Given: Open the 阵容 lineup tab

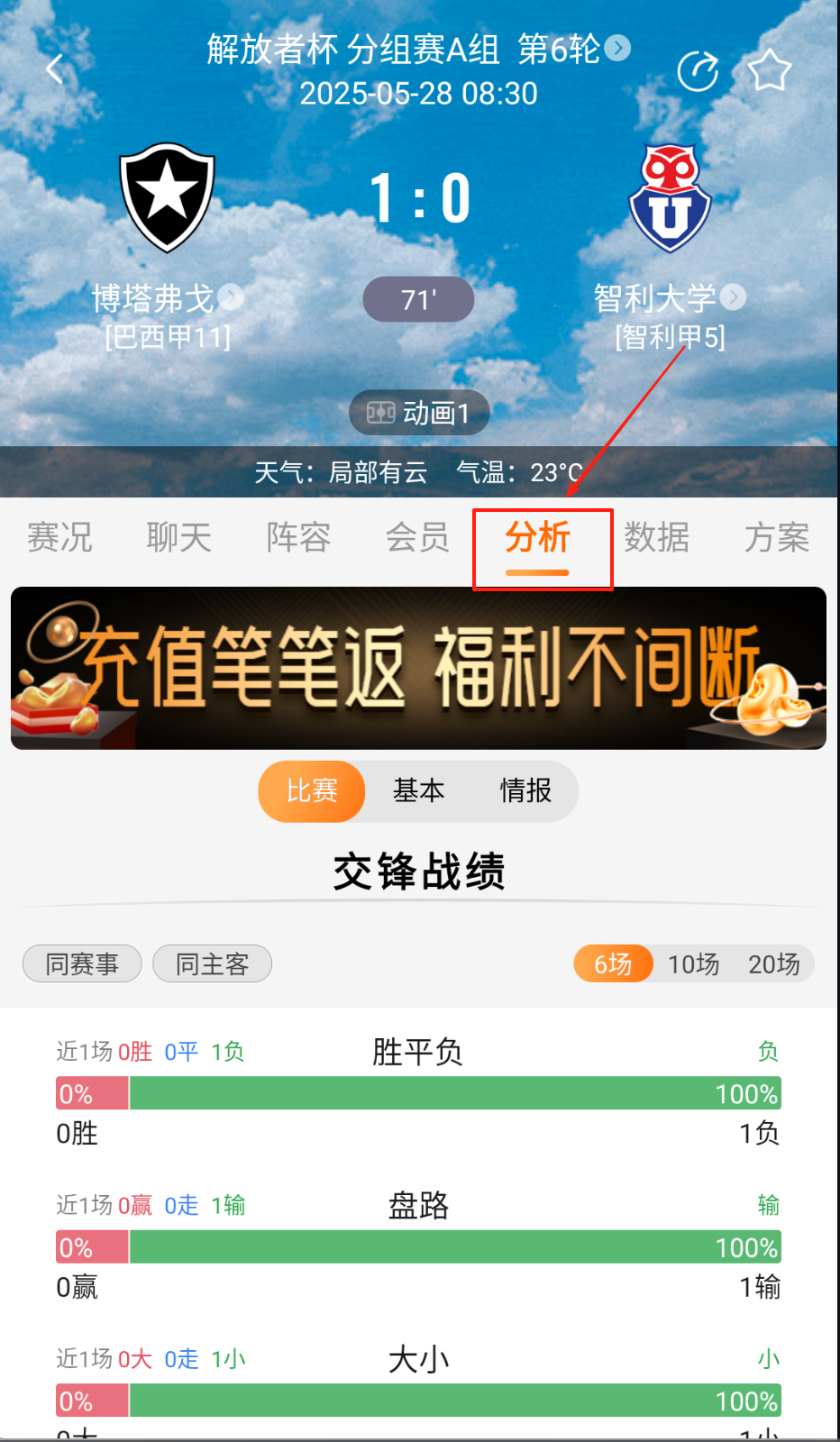Looking at the screenshot, I should [298, 537].
